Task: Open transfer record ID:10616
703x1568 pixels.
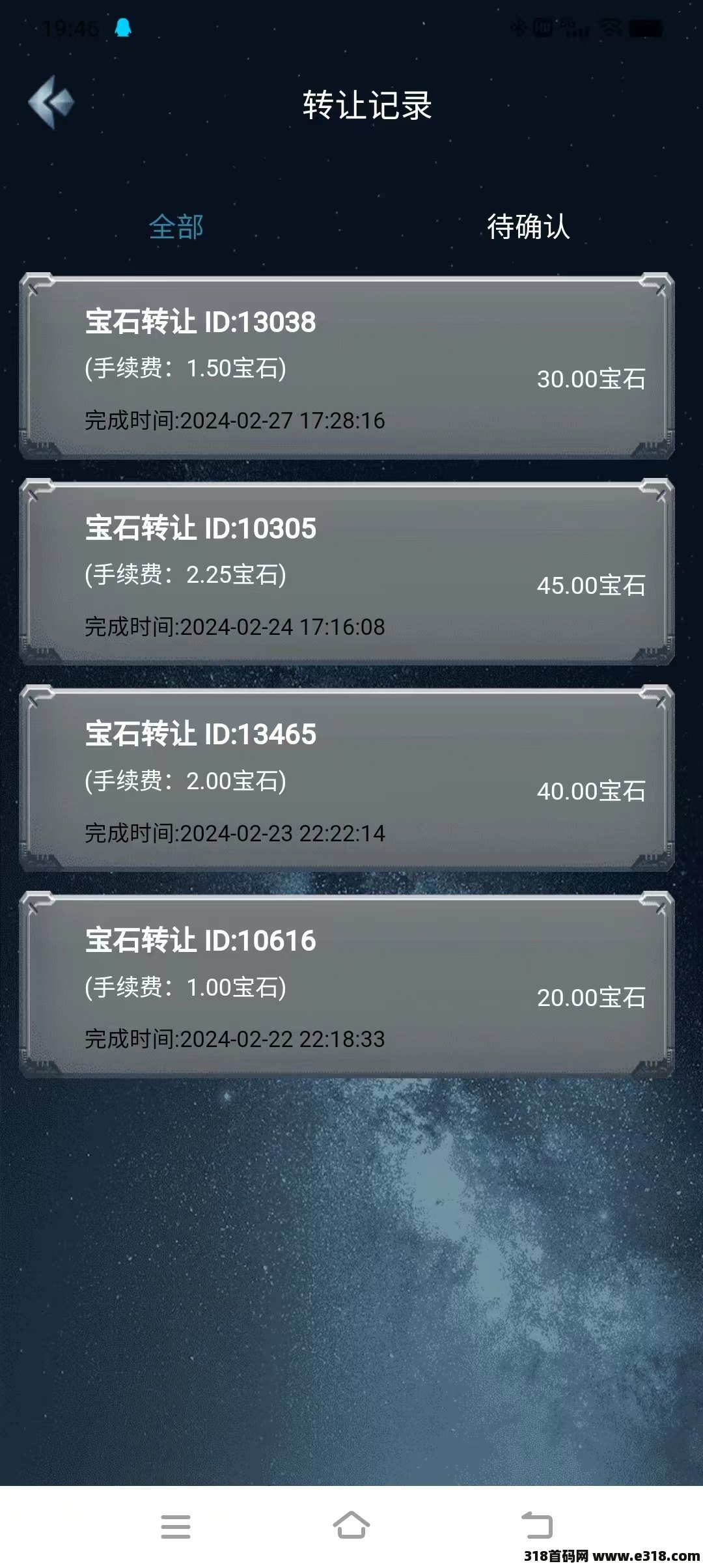Action: (347, 985)
